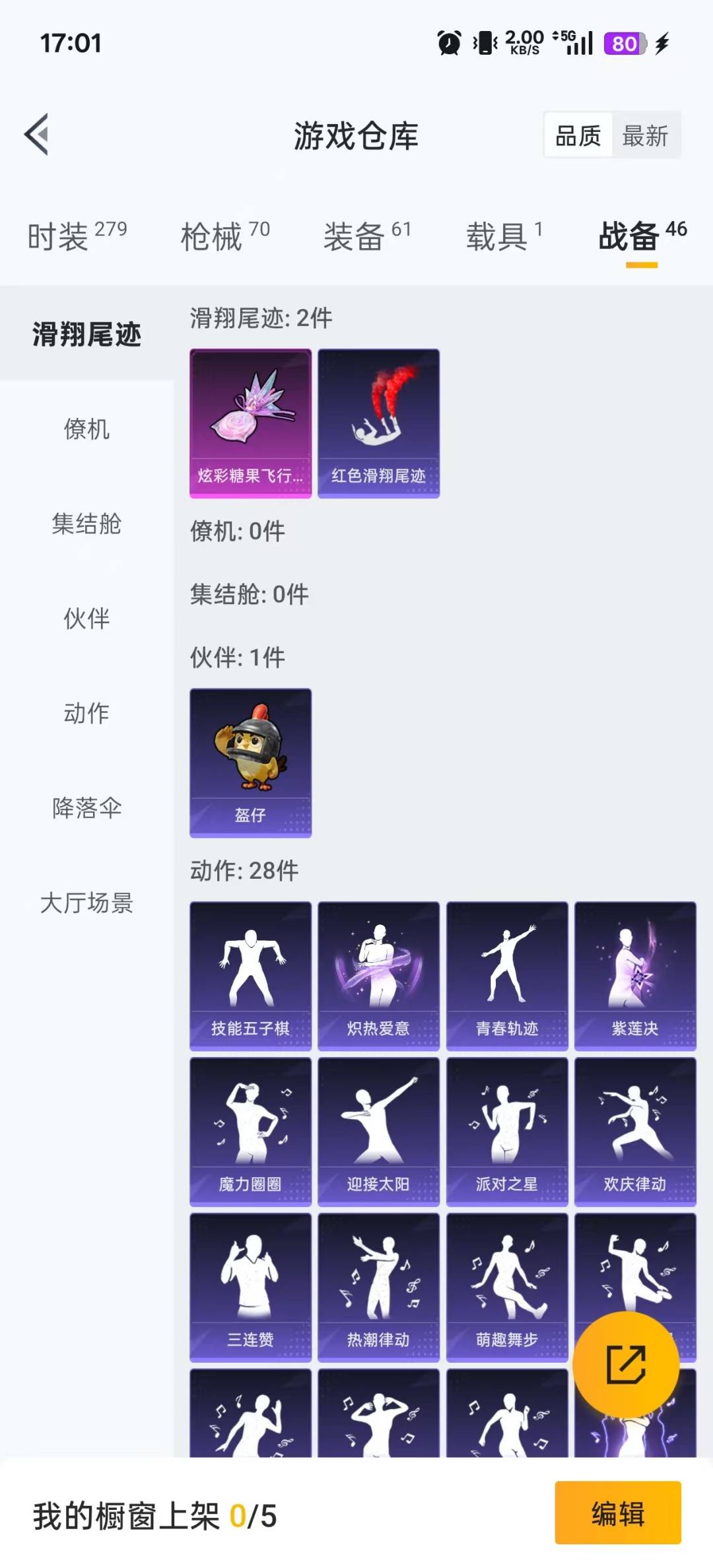Toggle sorting to 品质

tap(578, 135)
